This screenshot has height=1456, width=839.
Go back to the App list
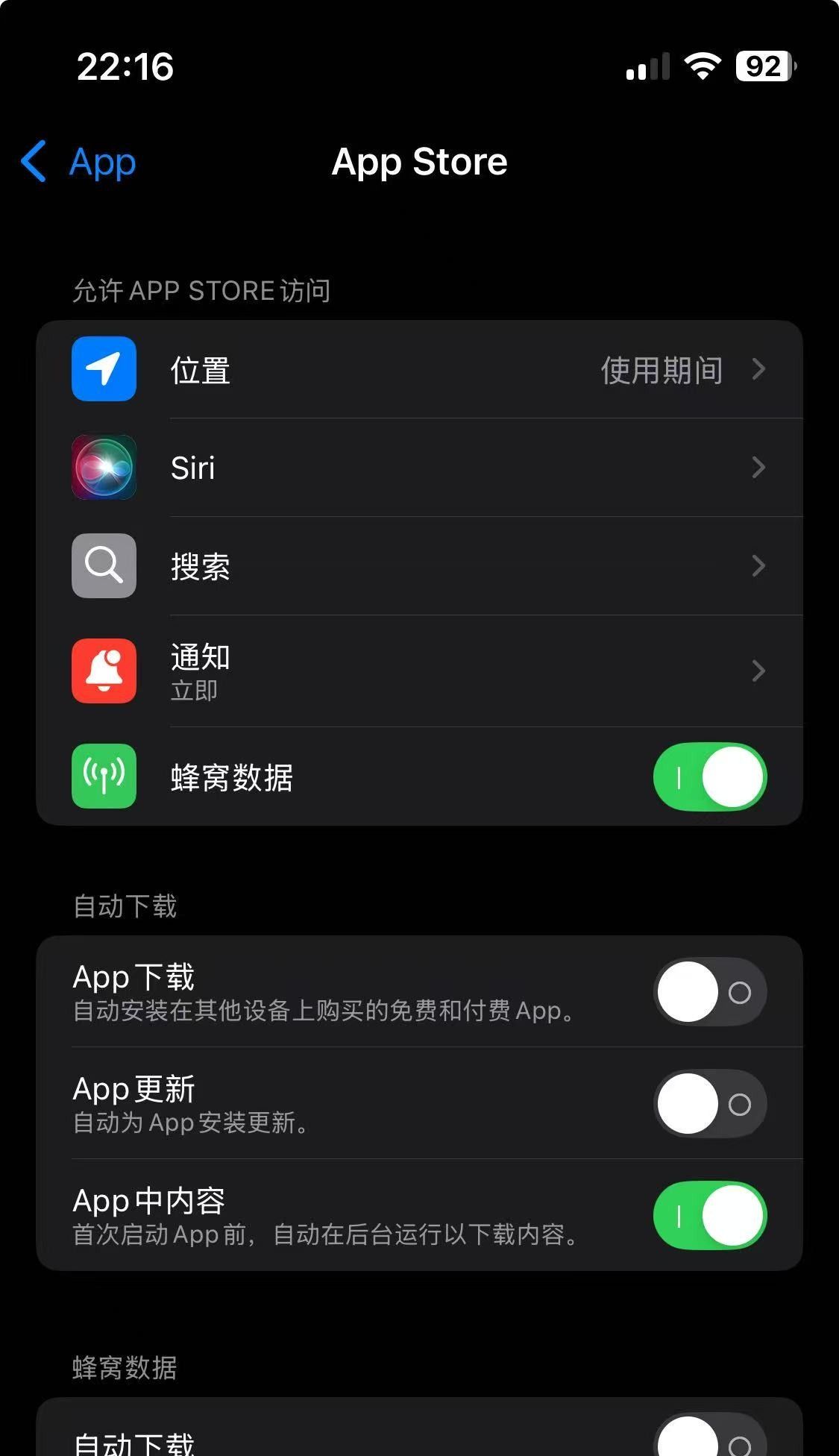[x=78, y=162]
